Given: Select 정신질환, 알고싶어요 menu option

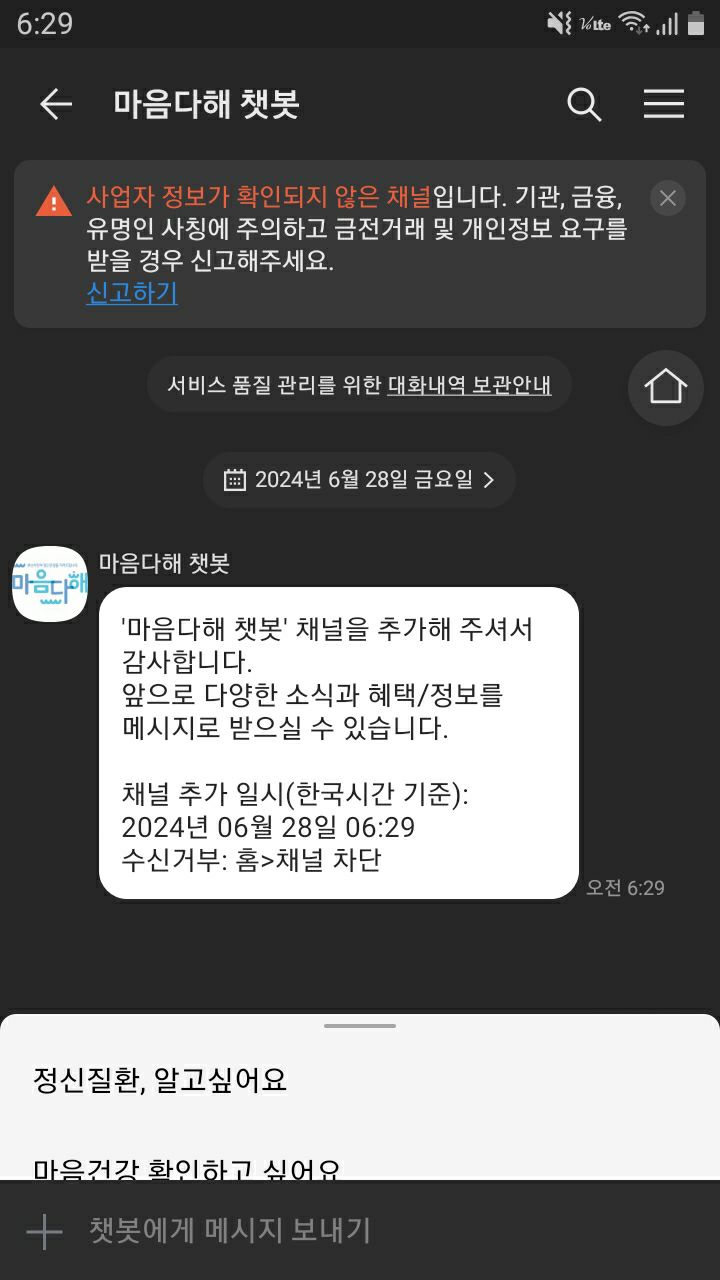Looking at the screenshot, I should click(160, 1080).
